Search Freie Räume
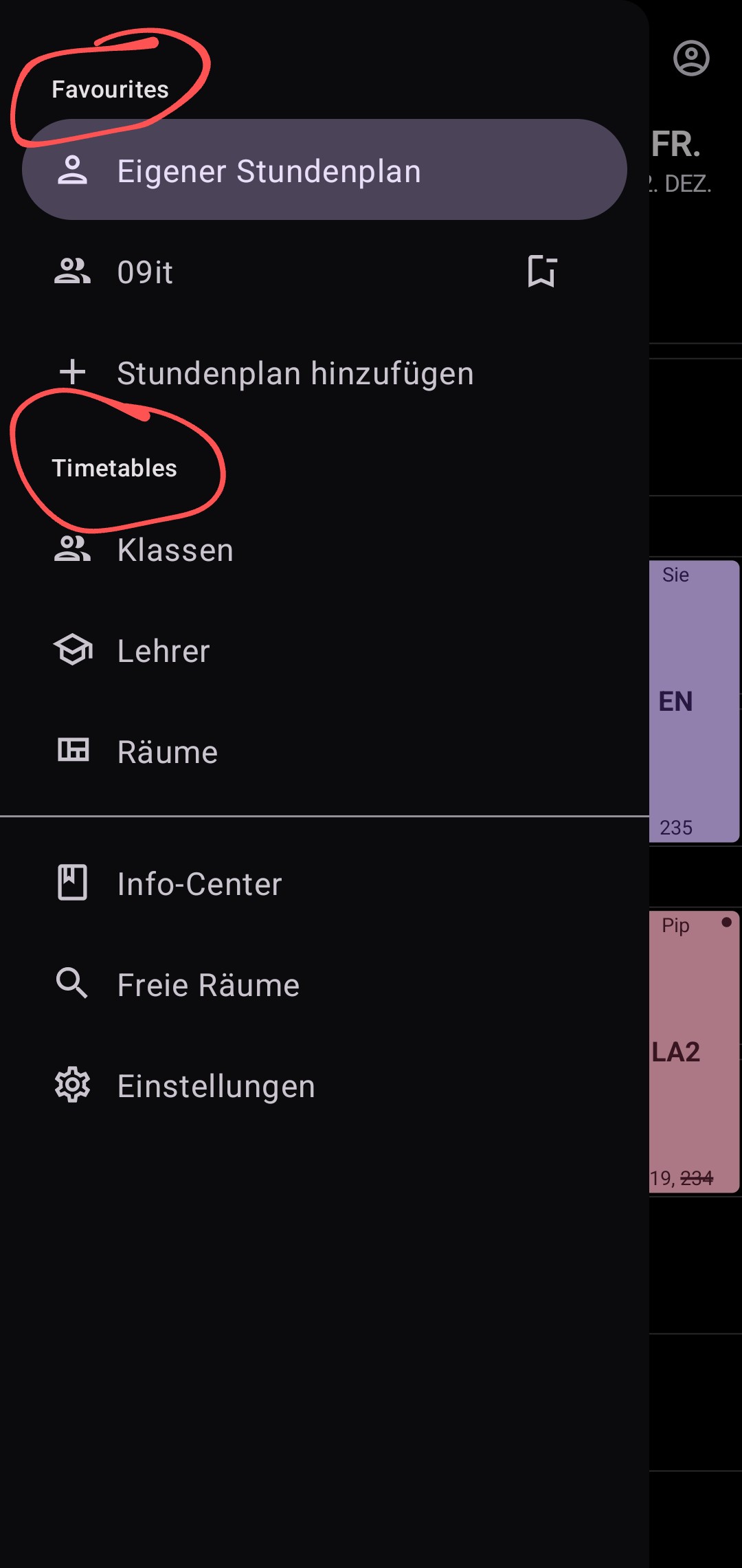The height and width of the screenshot is (1568, 742). click(x=324, y=985)
